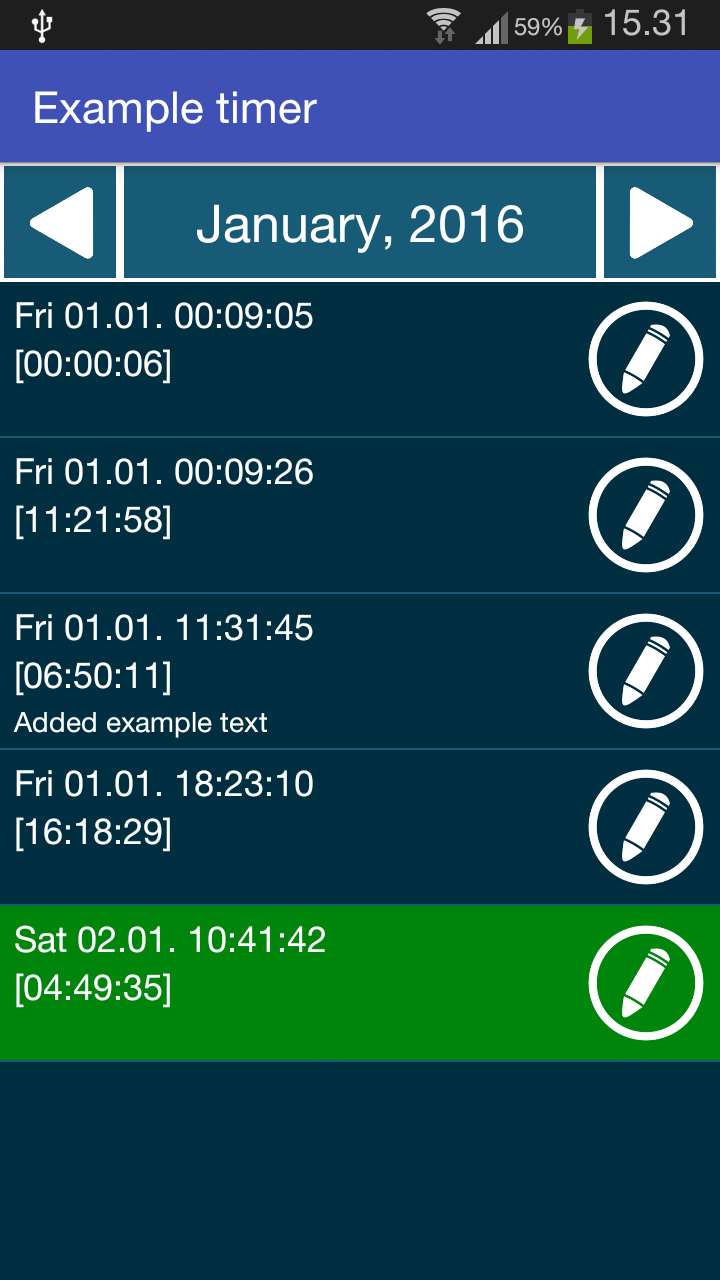Edit the entry with Added example text
Image resolution: width=720 pixels, height=1280 pixels.
646,671
